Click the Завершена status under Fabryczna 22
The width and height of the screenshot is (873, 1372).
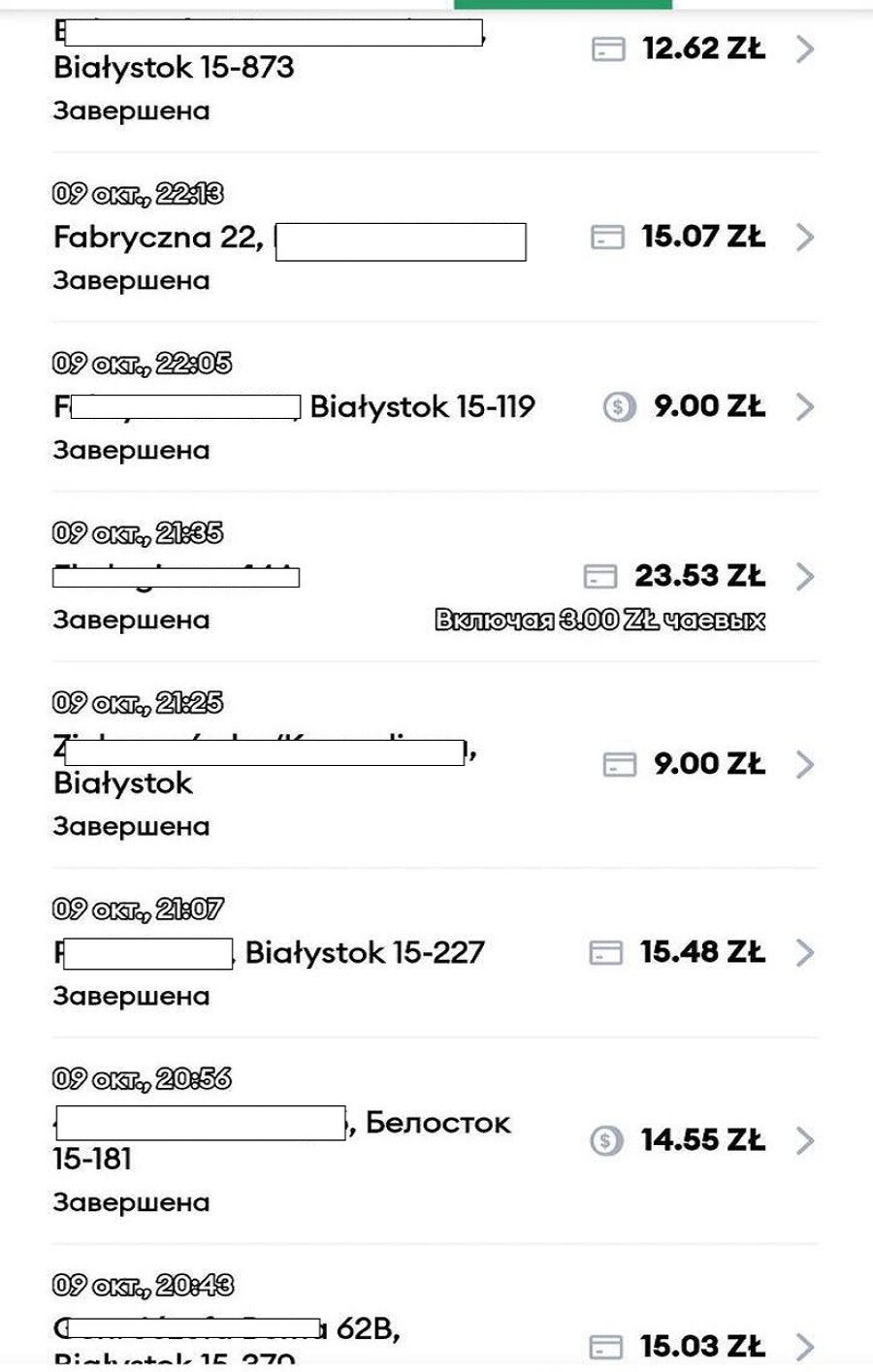coord(131,280)
